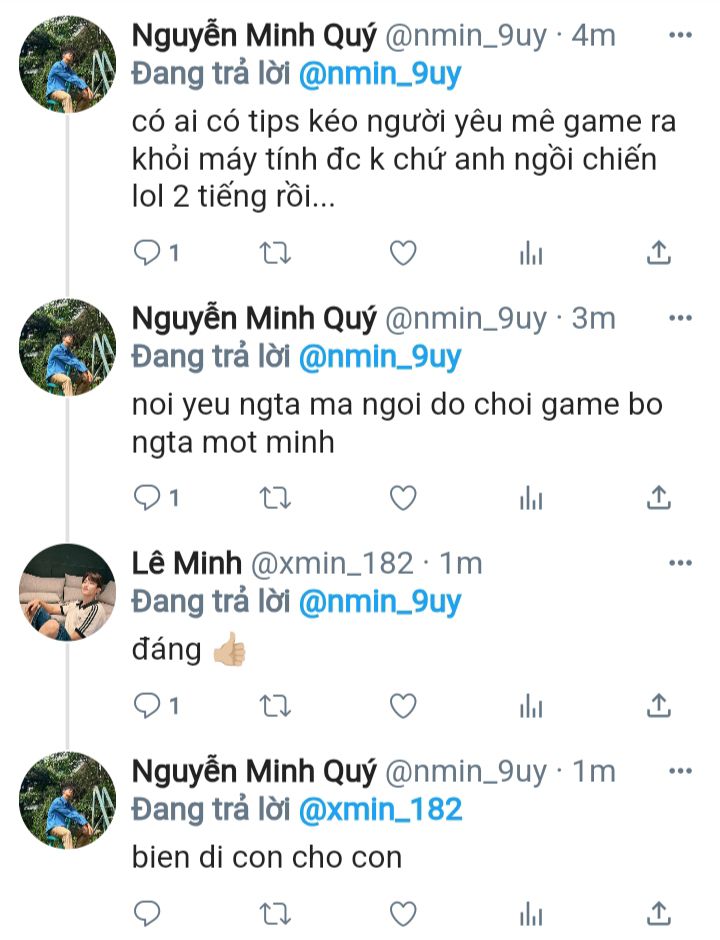Share the tweet about 'tips kéo người yêu'
The width and height of the screenshot is (720, 940).
point(658,254)
